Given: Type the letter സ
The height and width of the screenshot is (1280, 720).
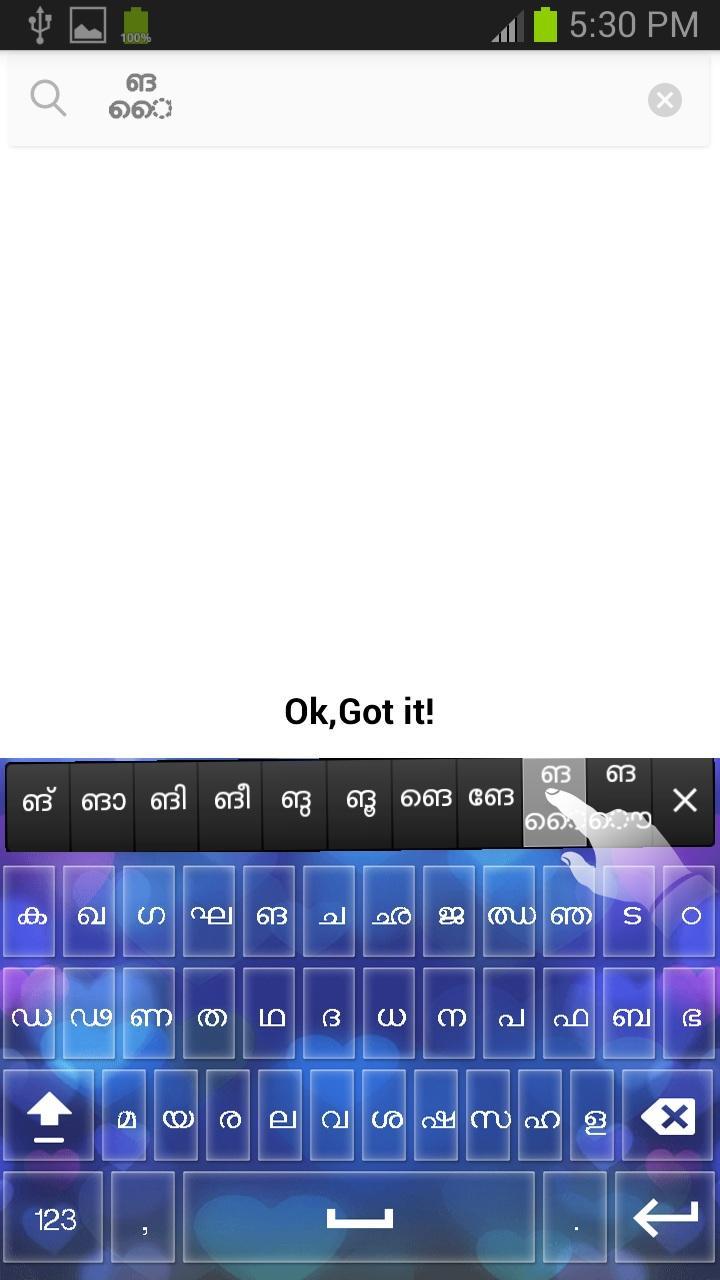Looking at the screenshot, I should 490,1118.
